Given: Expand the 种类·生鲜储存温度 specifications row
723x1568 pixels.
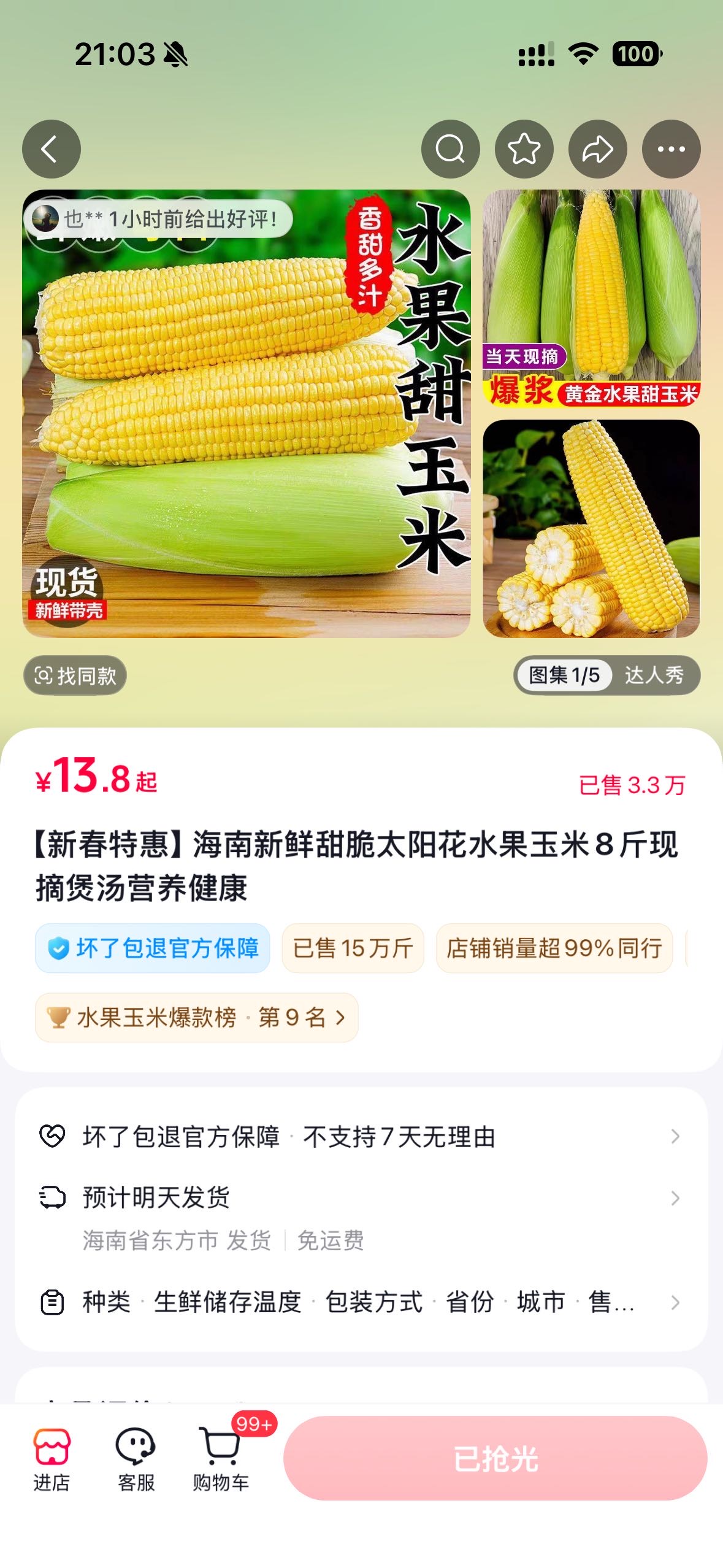Looking at the screenshot, I should pos(361,1302).
